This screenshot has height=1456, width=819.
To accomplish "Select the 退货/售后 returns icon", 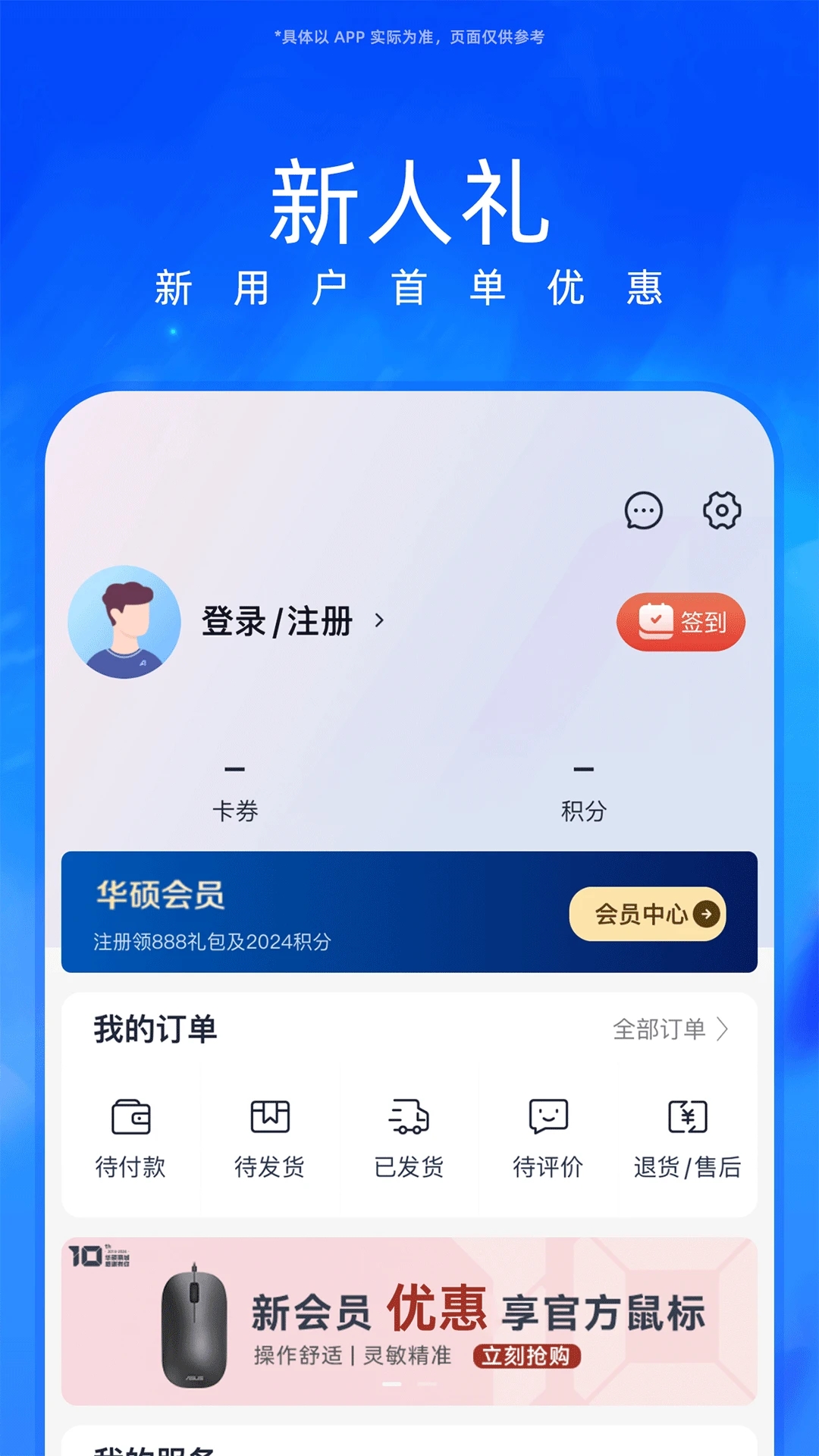I will 689,1116.
